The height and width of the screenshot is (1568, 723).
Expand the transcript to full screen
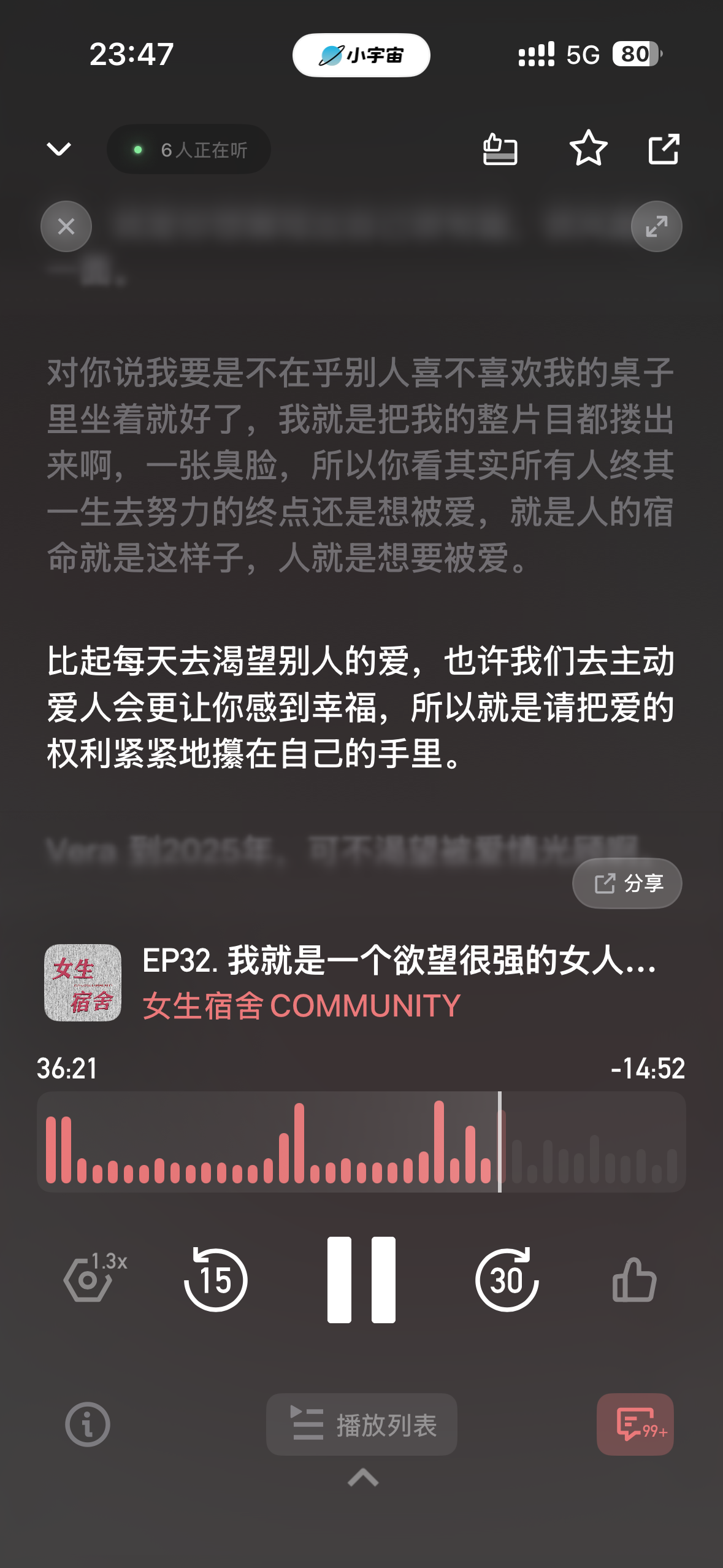tap(656, 226)
